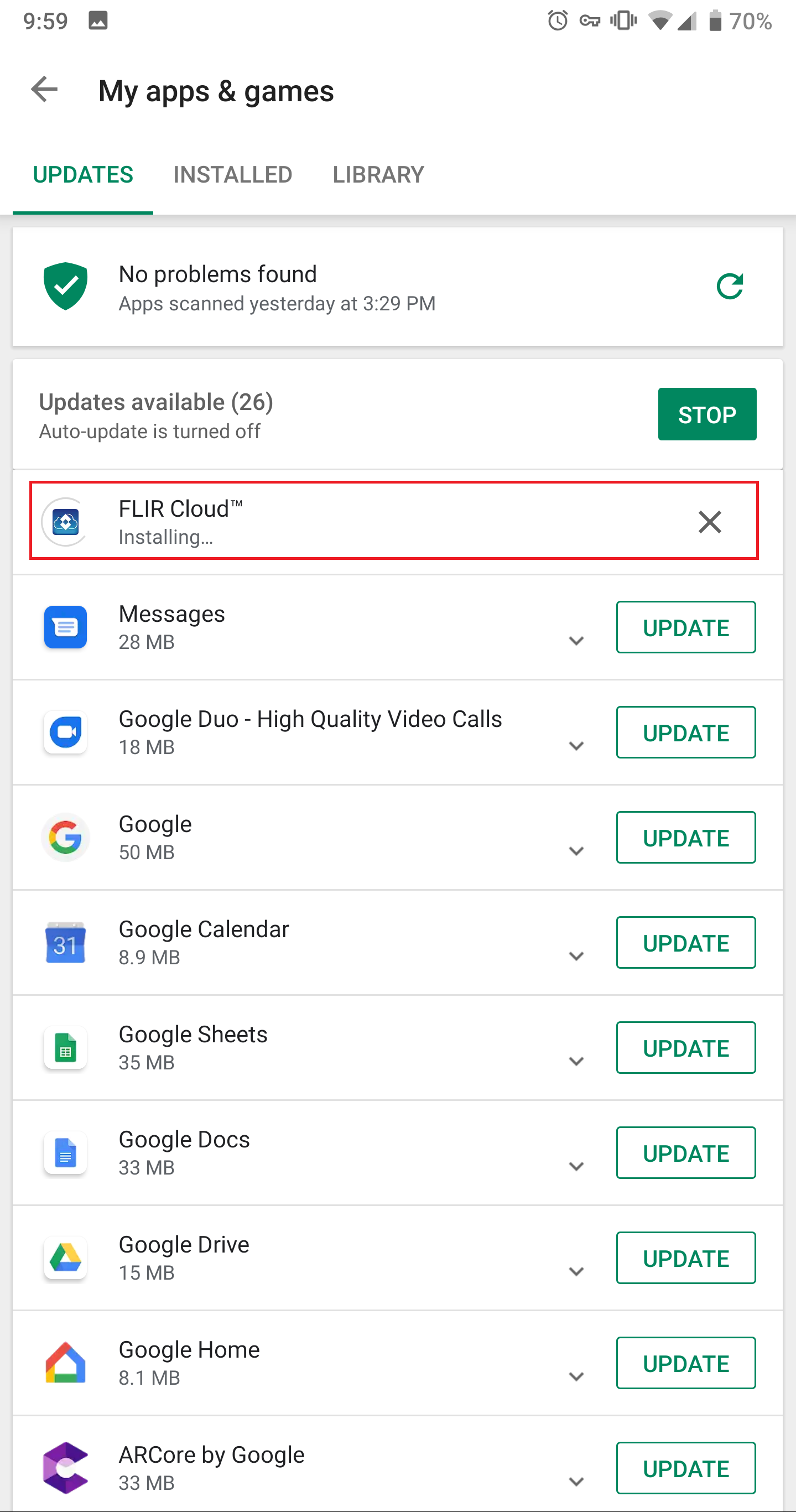Expand Google Docs update details
796x1512 pixels.
point(576,1166)
